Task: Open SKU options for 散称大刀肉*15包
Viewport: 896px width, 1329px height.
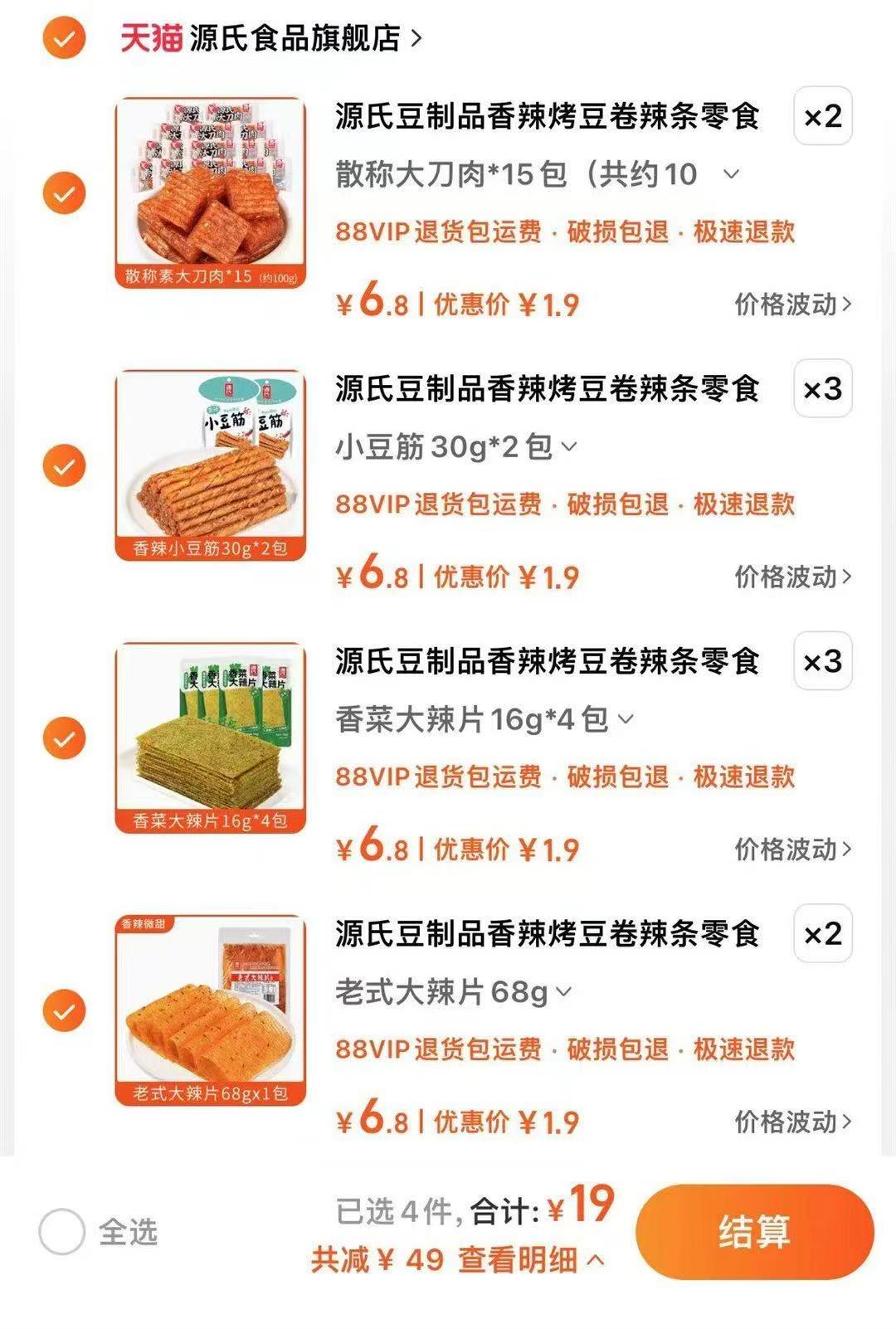Action: tap(730, 174)
